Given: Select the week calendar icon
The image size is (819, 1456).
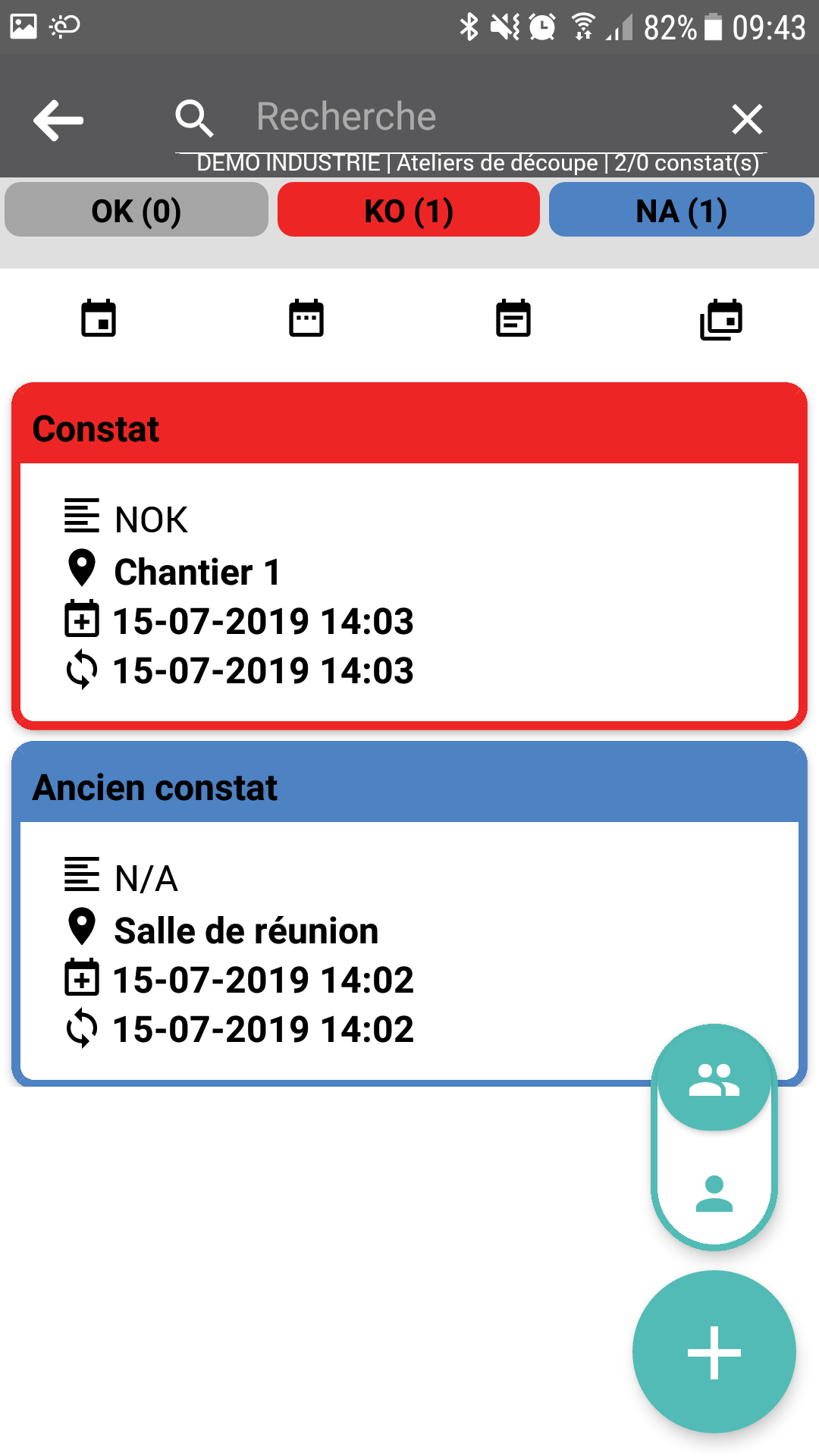Looking at the screenshot, I should pos(306,318).
